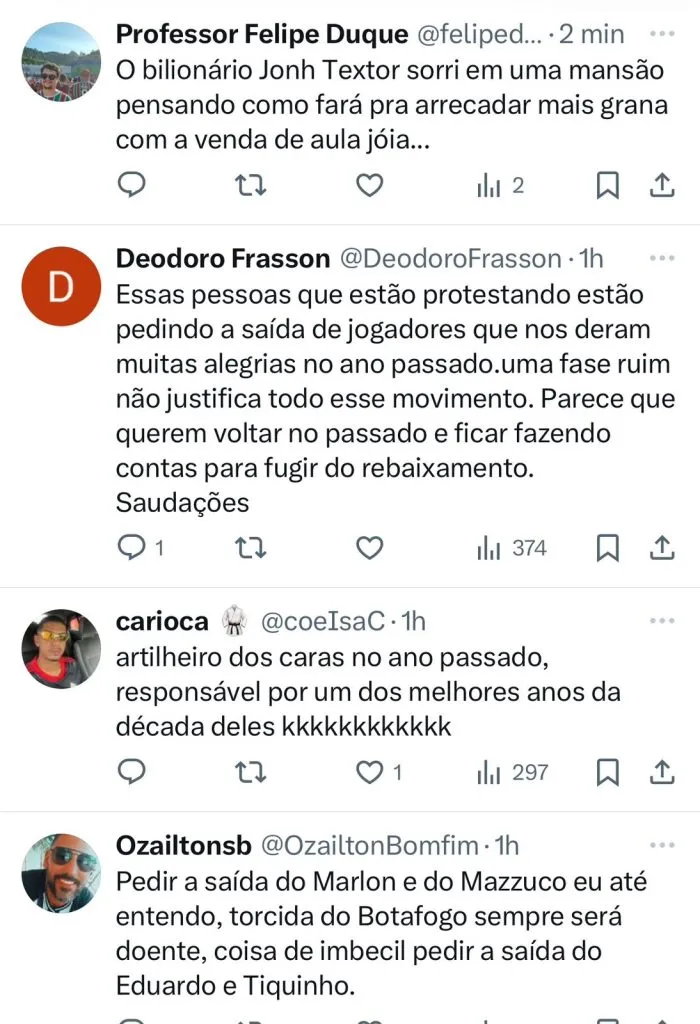View carioca's profile picture
Viewport: 700px width, 1024px height.
[x=61, y=648]
